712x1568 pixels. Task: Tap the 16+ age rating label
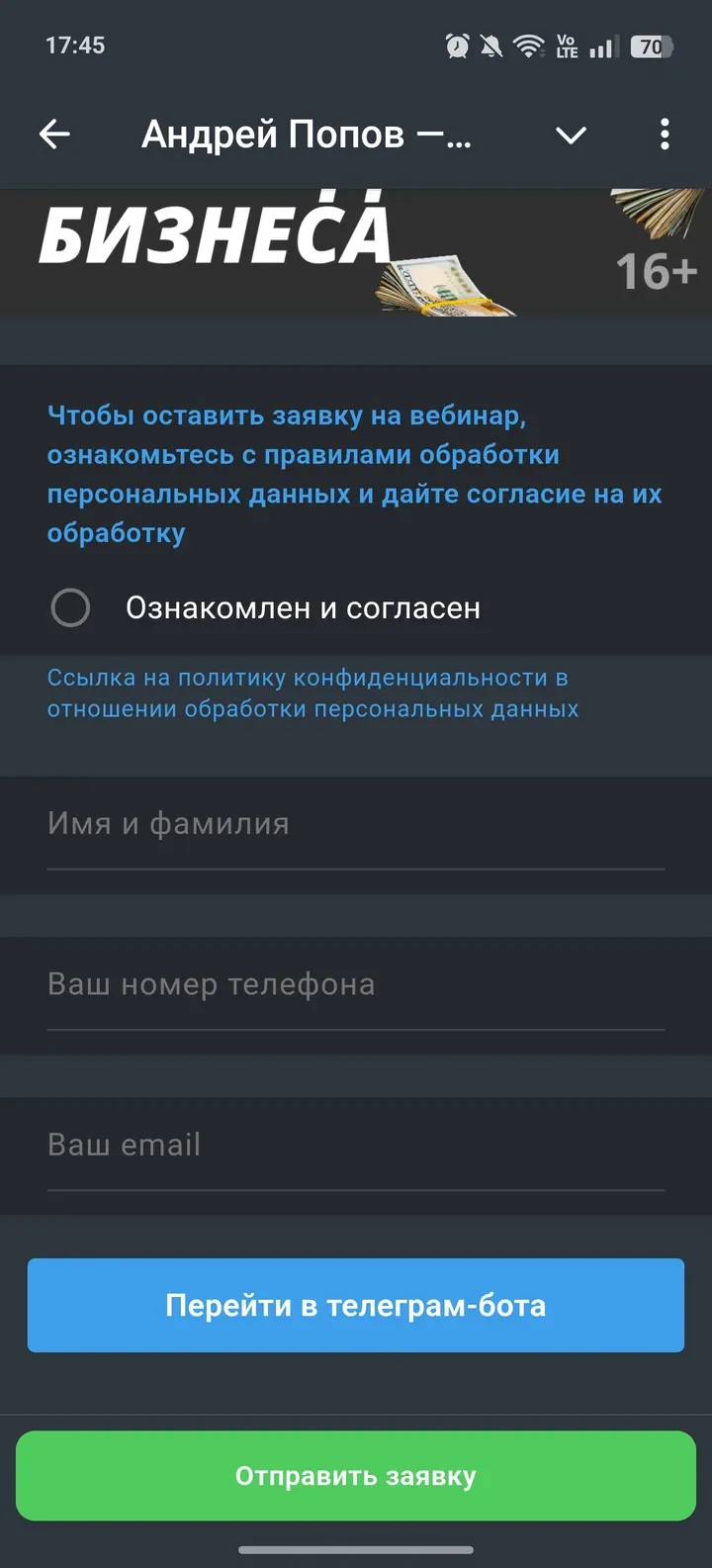(656, 269)
